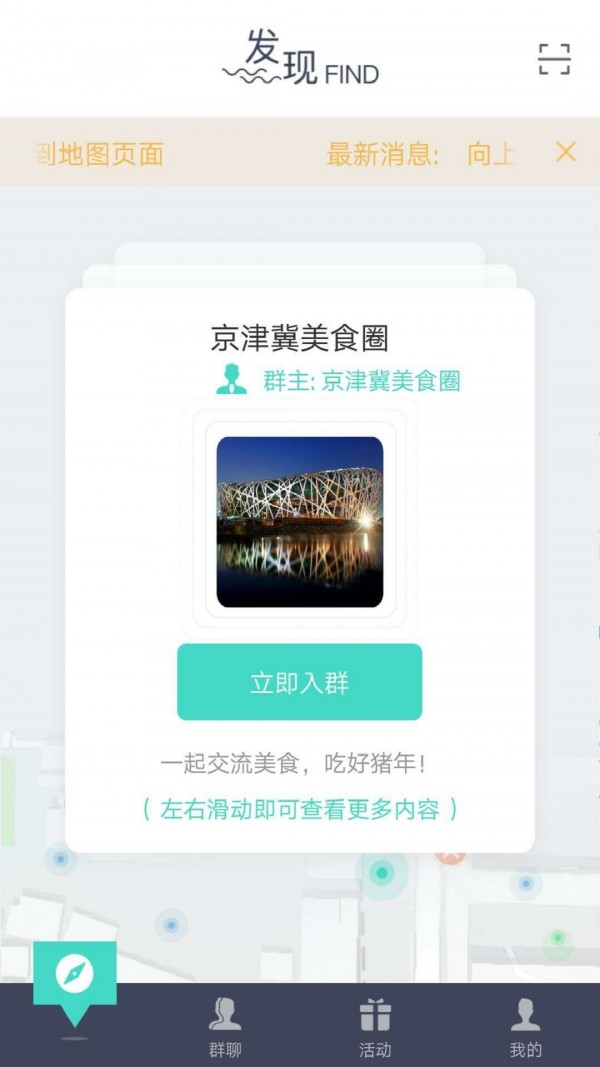Tap 立即入群 to join the group
The image size is (600, 1067).
(299, 683)
